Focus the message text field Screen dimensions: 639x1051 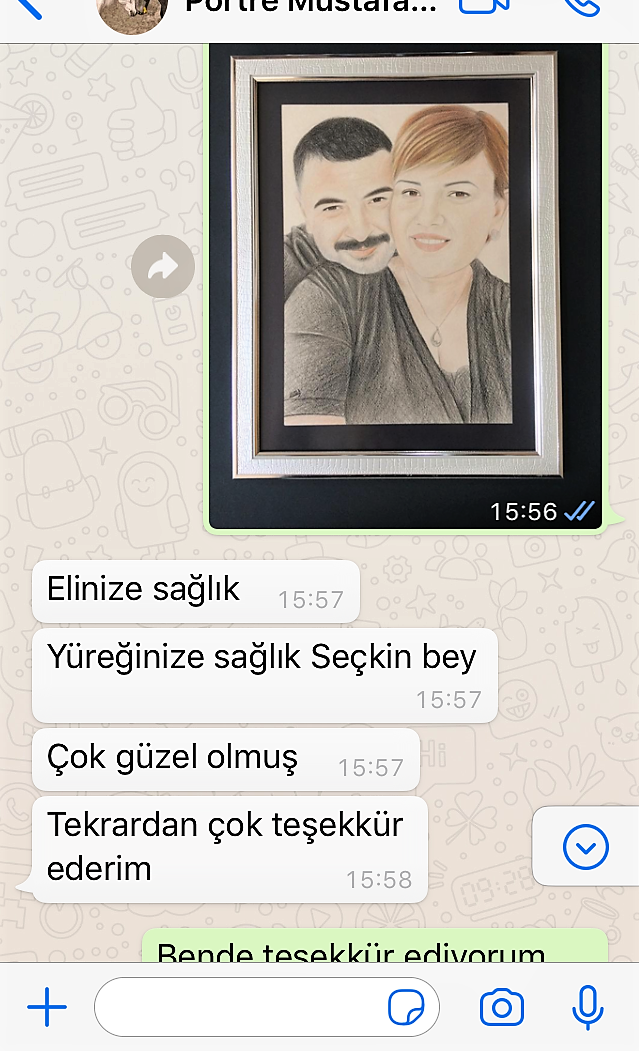click(x=240, y=1007)
